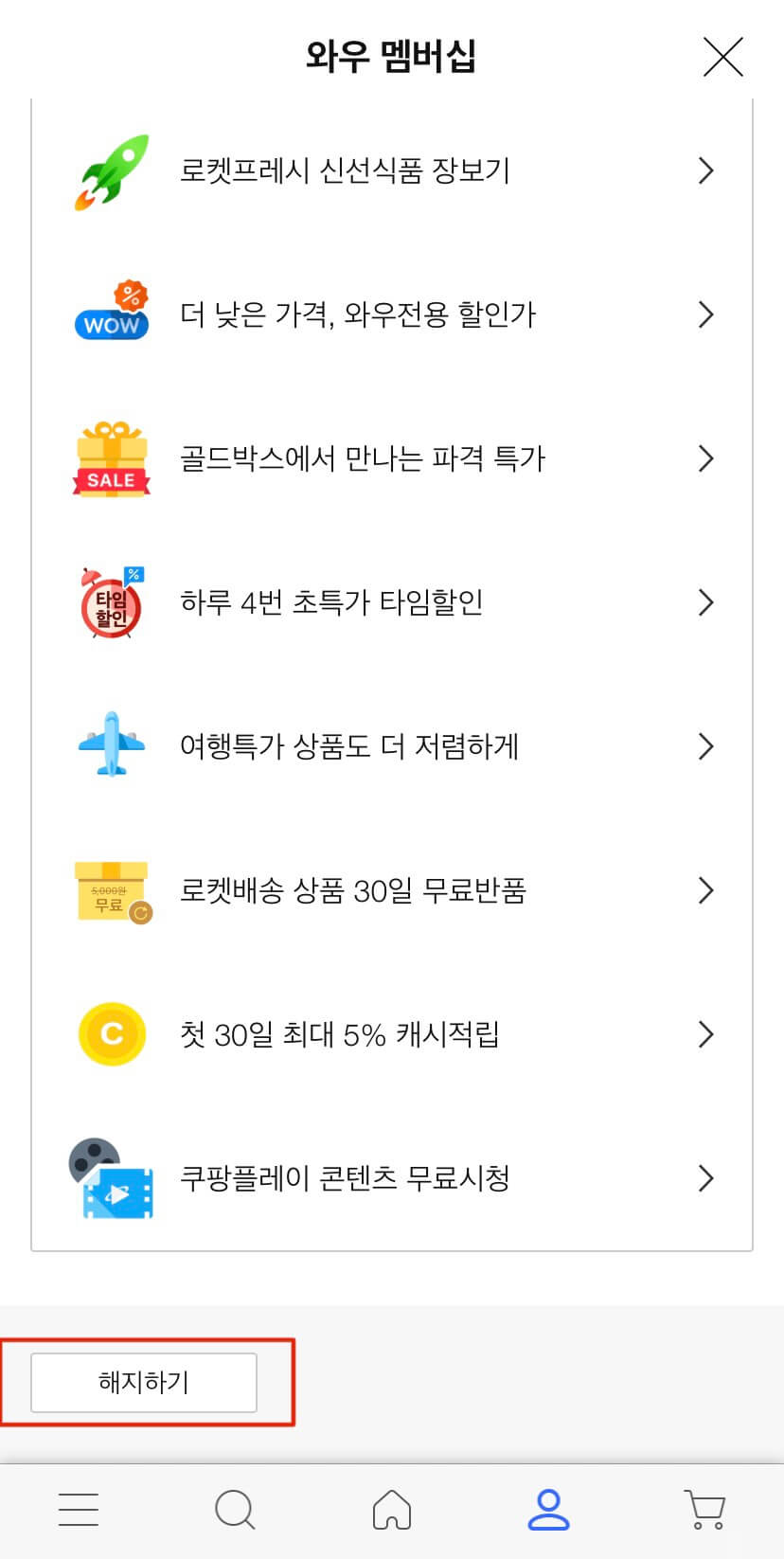This screenshot has width=784, height=1559.
Task: Expand the Rocket Fresh grocery row chevron
Action: [x=705, y=170]
